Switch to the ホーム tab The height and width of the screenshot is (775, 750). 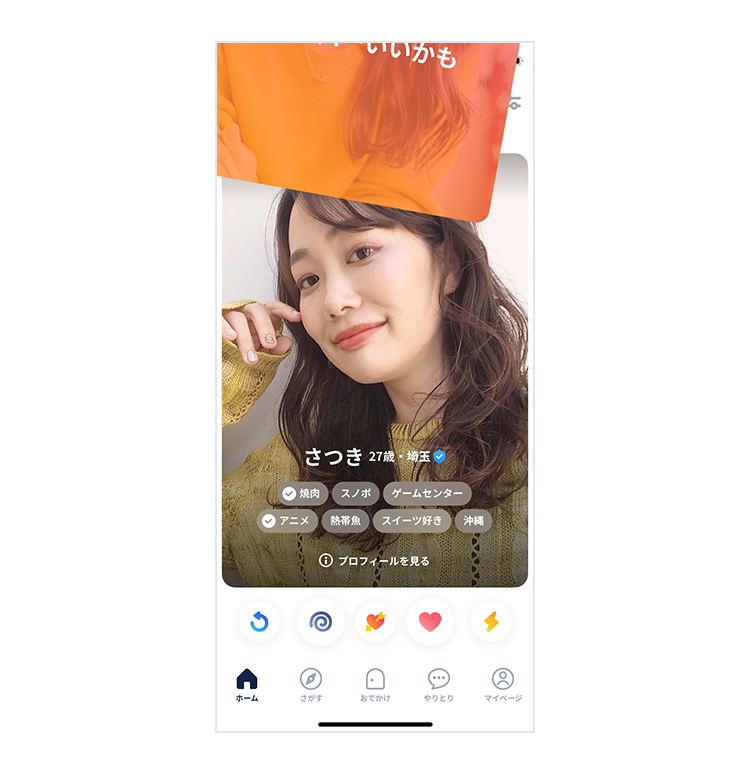[247, 685]
